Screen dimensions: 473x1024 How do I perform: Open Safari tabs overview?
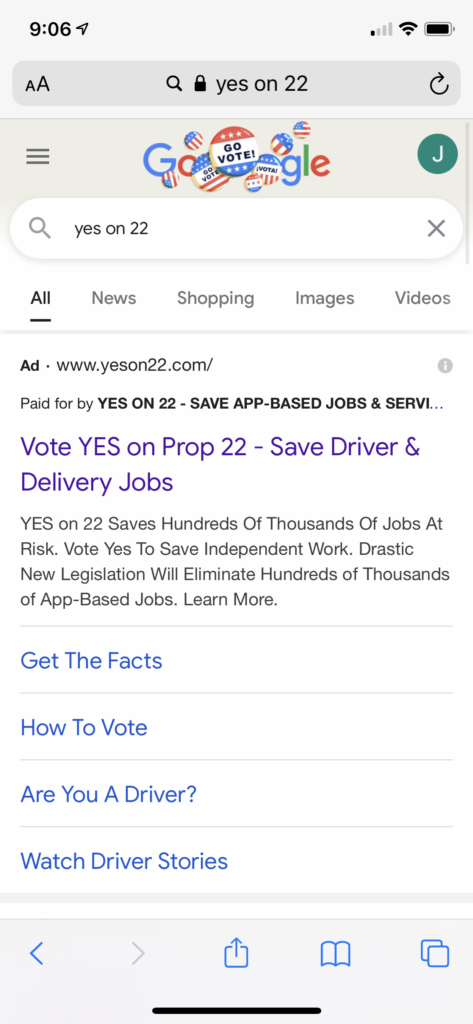(435, 953)
